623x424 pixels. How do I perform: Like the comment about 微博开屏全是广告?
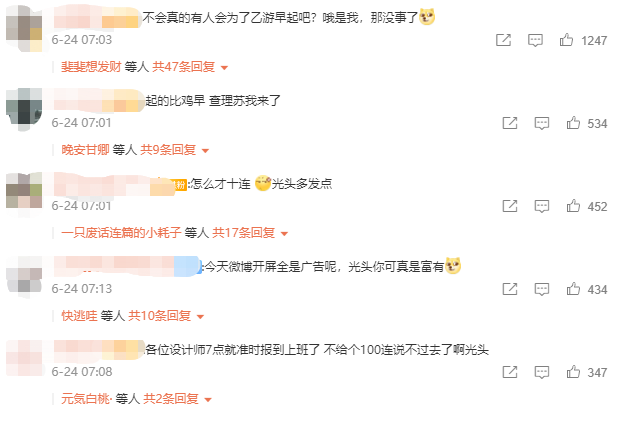pyautogui.click(x=573, y=289)
